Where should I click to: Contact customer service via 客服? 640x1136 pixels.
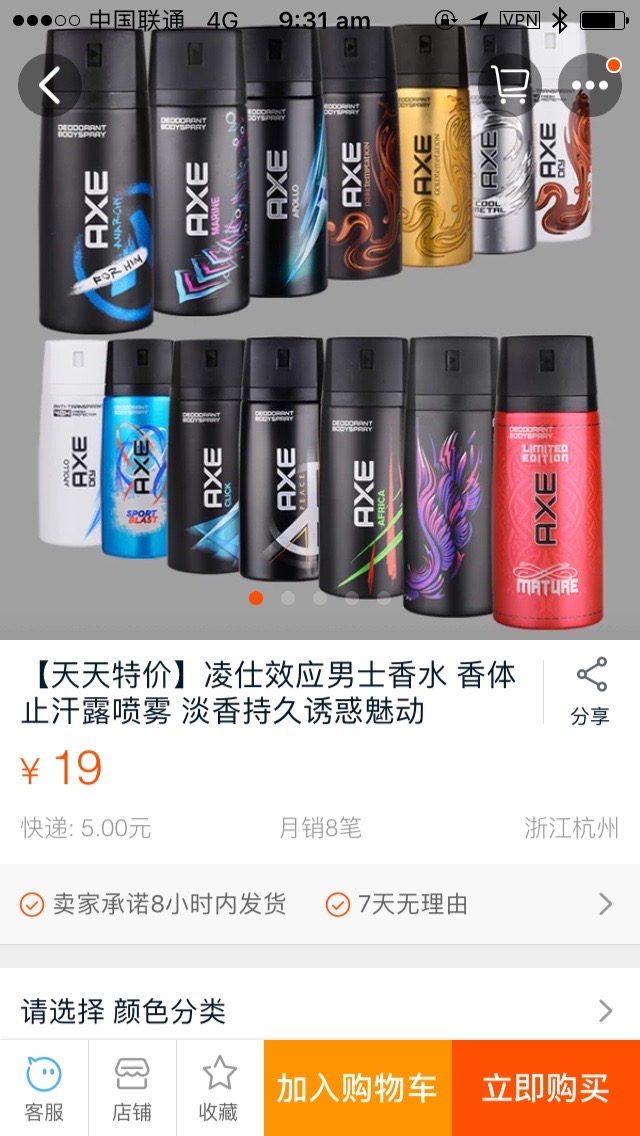[x=44, y=1088]
